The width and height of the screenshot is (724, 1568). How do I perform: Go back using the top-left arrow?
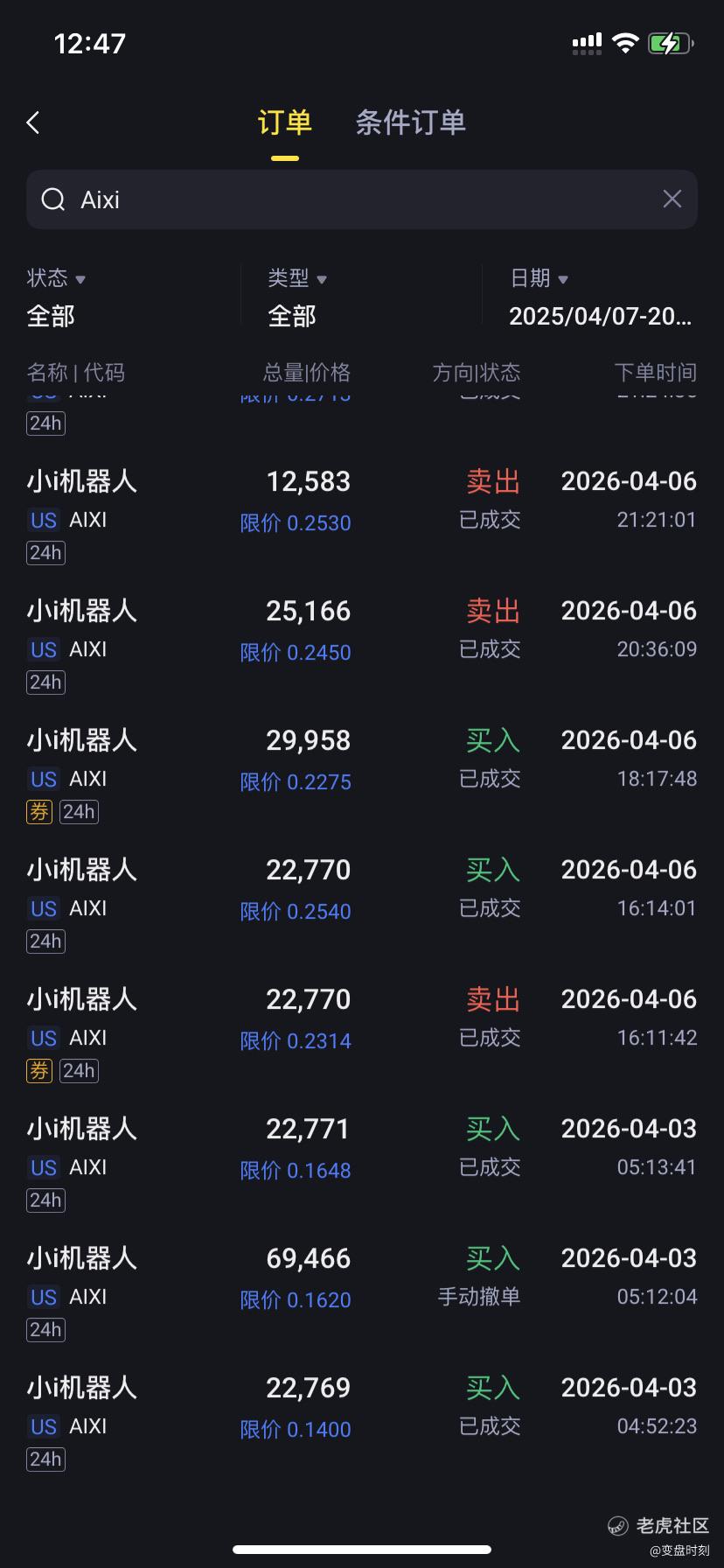(34, 123)
